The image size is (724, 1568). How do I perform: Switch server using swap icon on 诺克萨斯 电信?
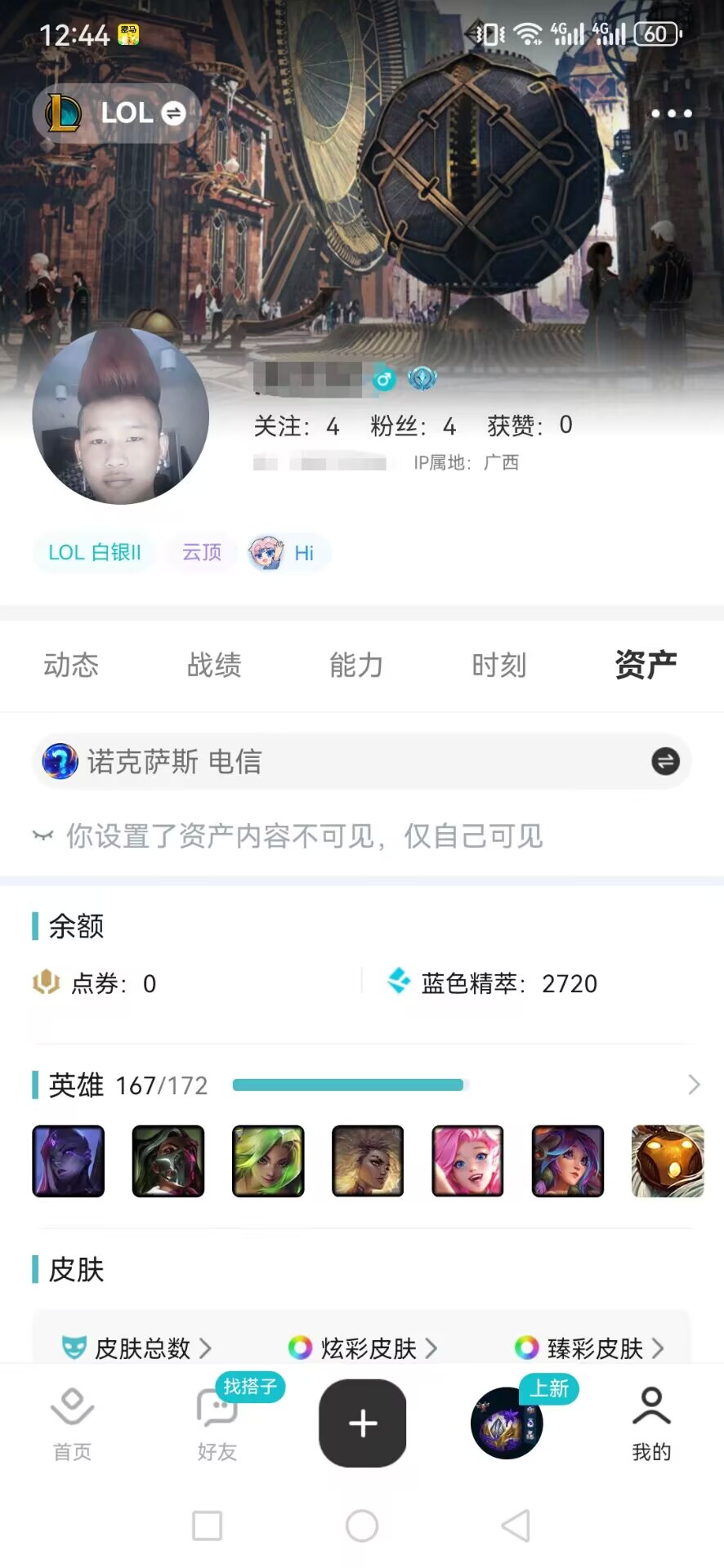[x=666, y=761]
